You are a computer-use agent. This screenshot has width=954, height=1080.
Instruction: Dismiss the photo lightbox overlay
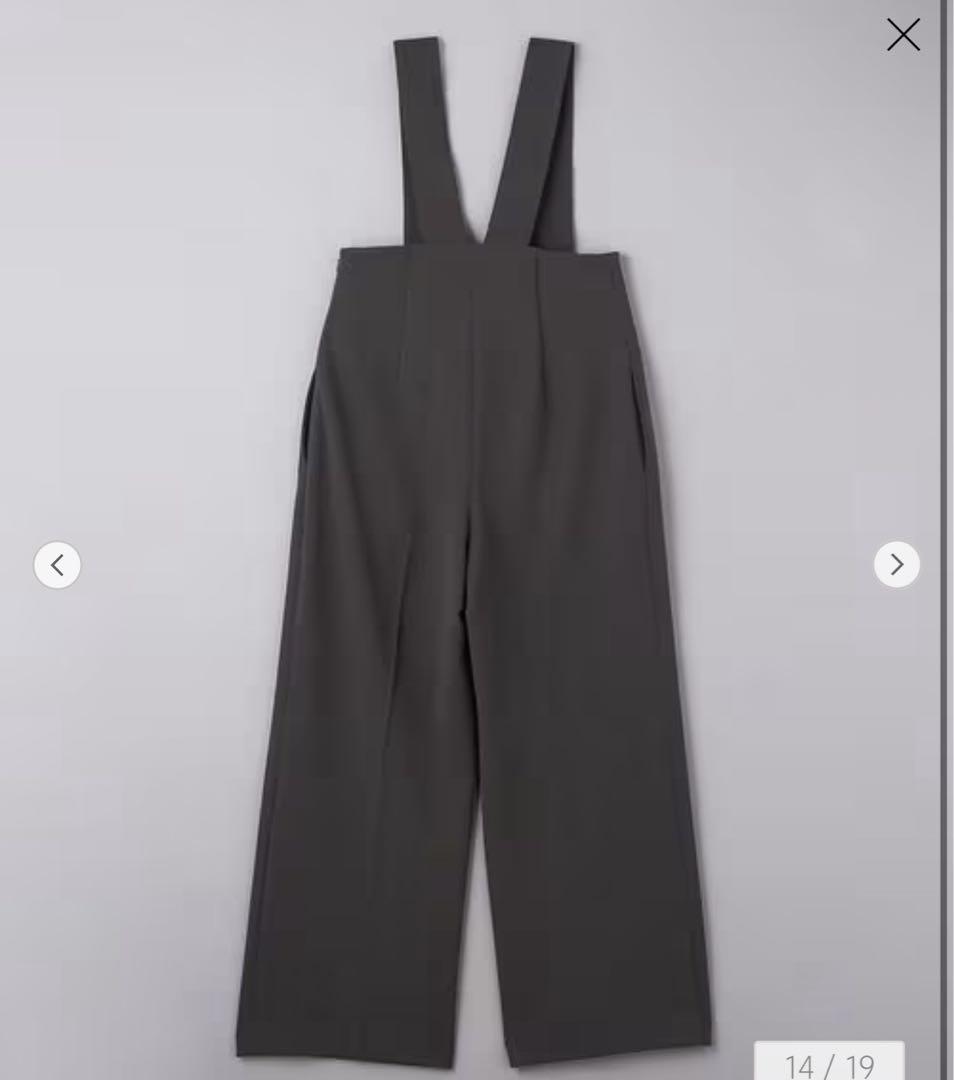[x=903, y=34]
